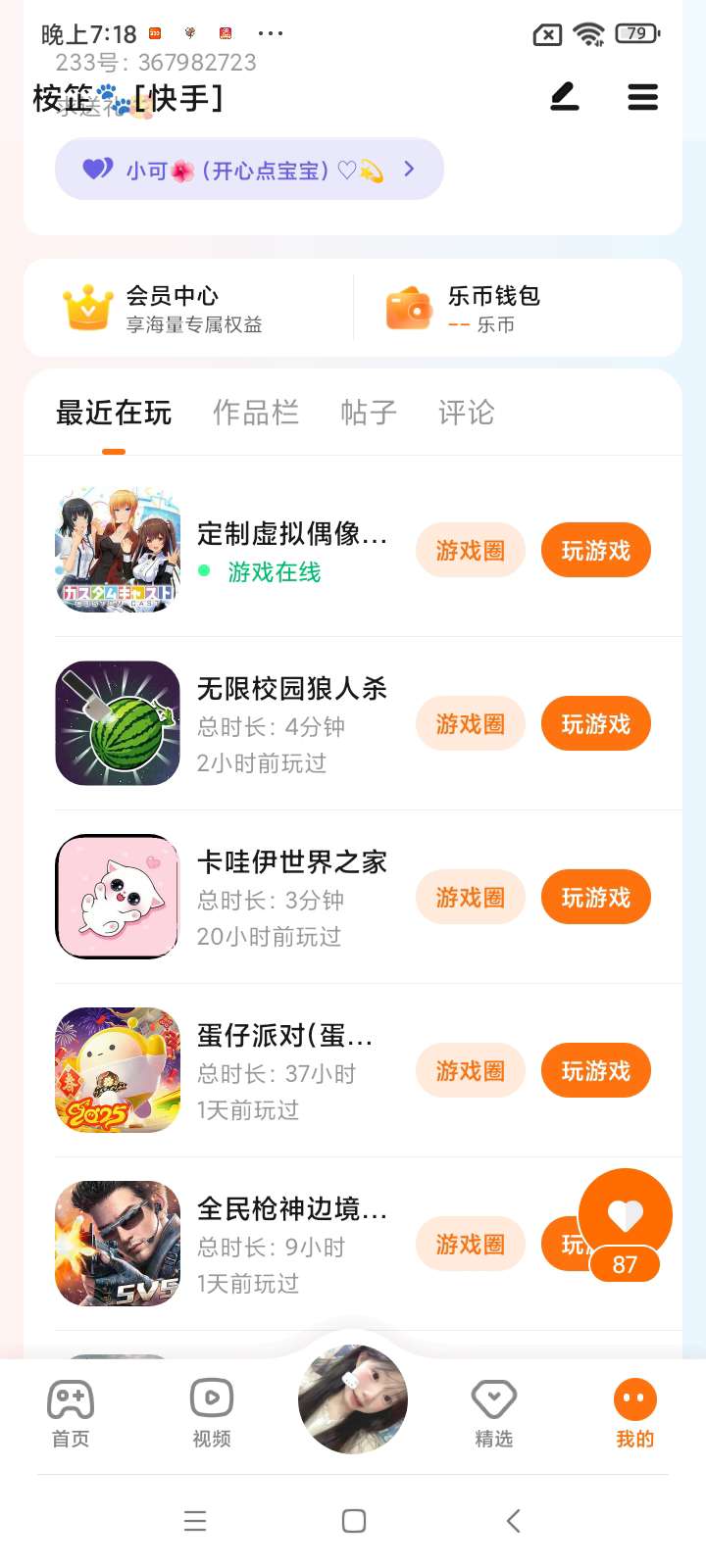The height and width of the screenshot is (1568, 706).
Task: Tap the edit profile pencil icon
Action: pos(564,96)
